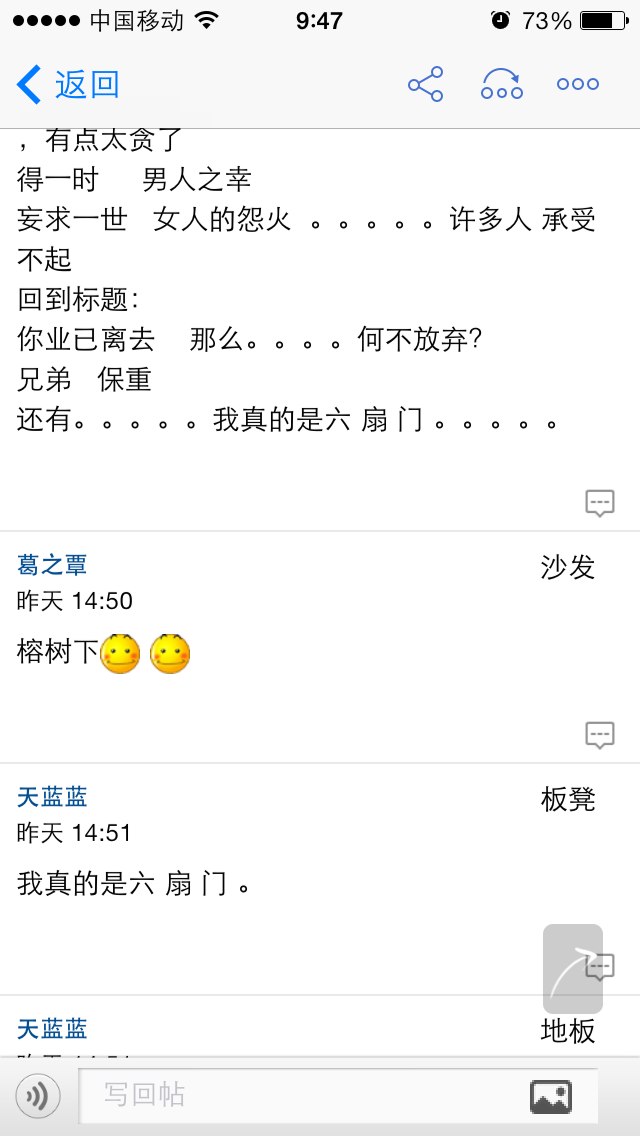Reply to the original post's comment icon
This screenshot has height=1136, width=640.
(599, 503)
